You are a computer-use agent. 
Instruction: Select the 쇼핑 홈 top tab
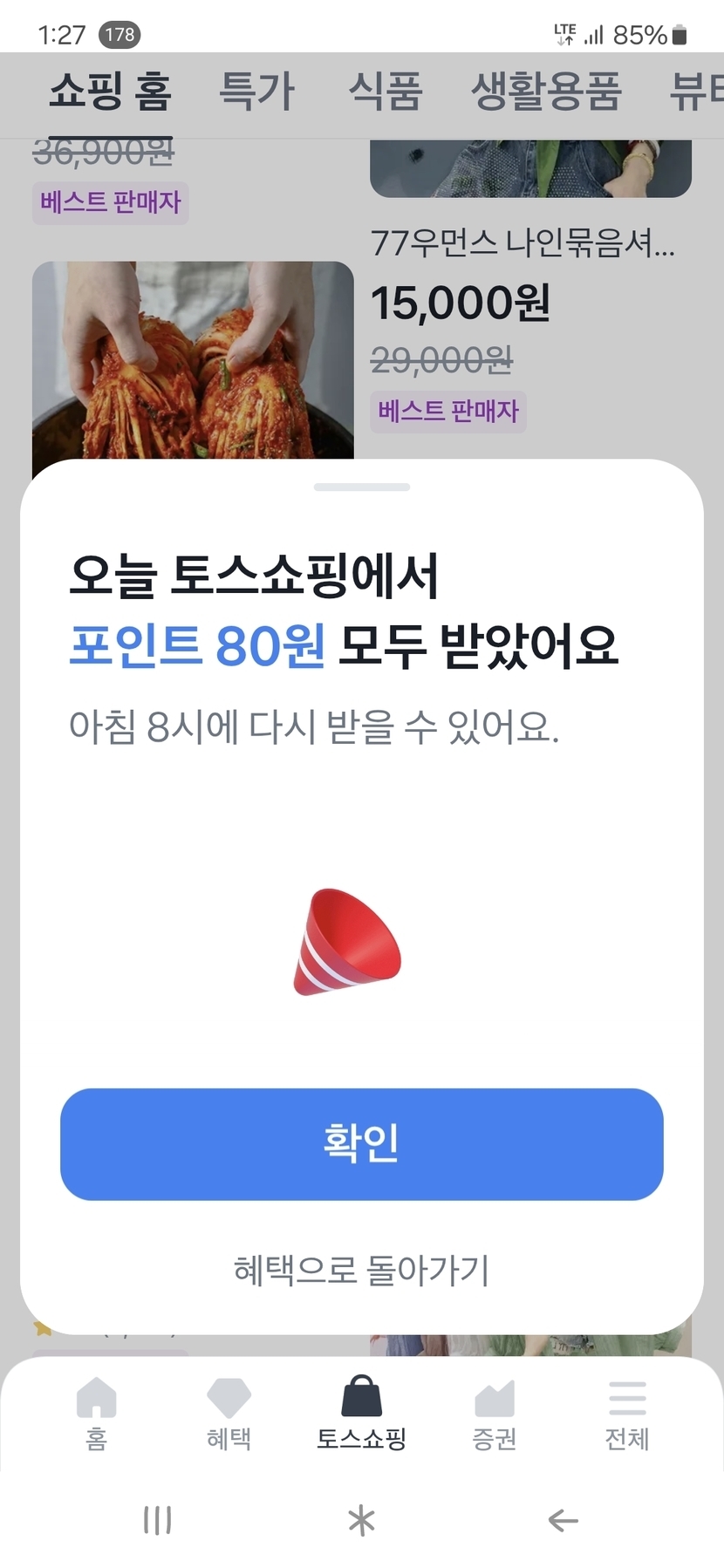[x=110, y=92]
